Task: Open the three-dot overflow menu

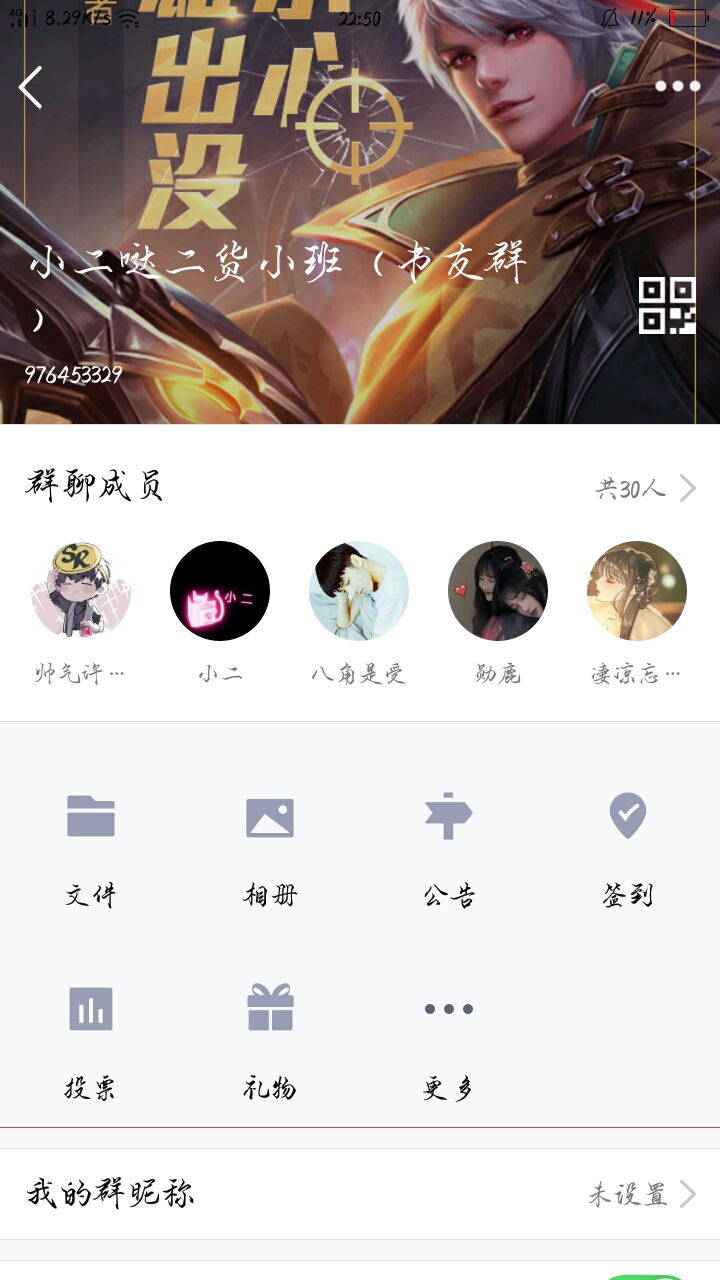Action: (677, 86)
